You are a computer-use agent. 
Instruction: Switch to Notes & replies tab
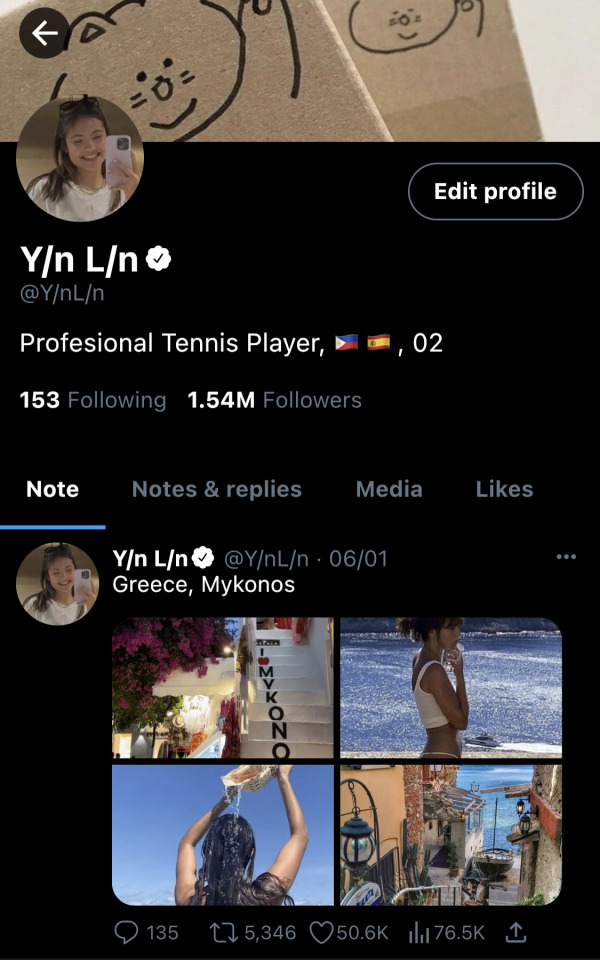pos(217,489)
